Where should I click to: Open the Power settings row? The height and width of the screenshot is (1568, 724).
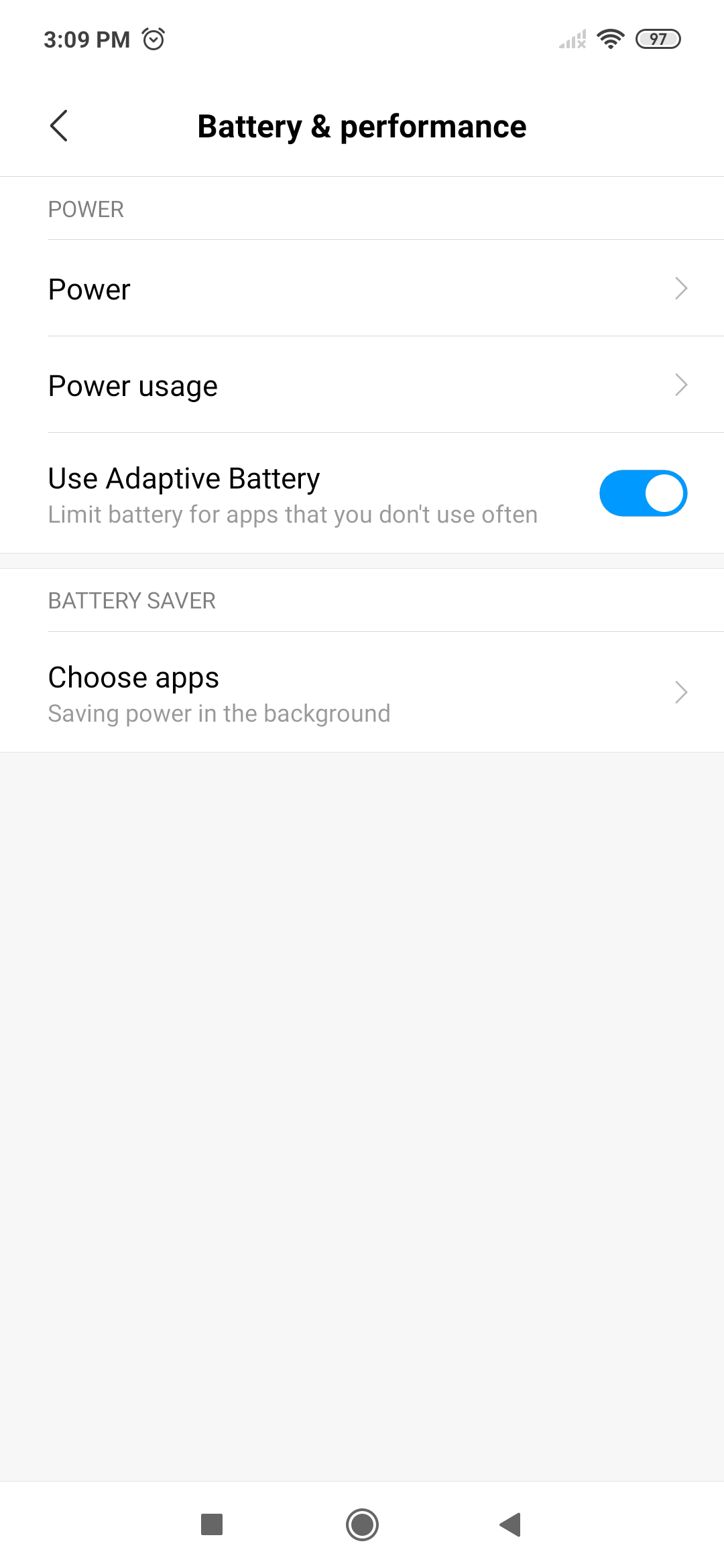(362, 289)
